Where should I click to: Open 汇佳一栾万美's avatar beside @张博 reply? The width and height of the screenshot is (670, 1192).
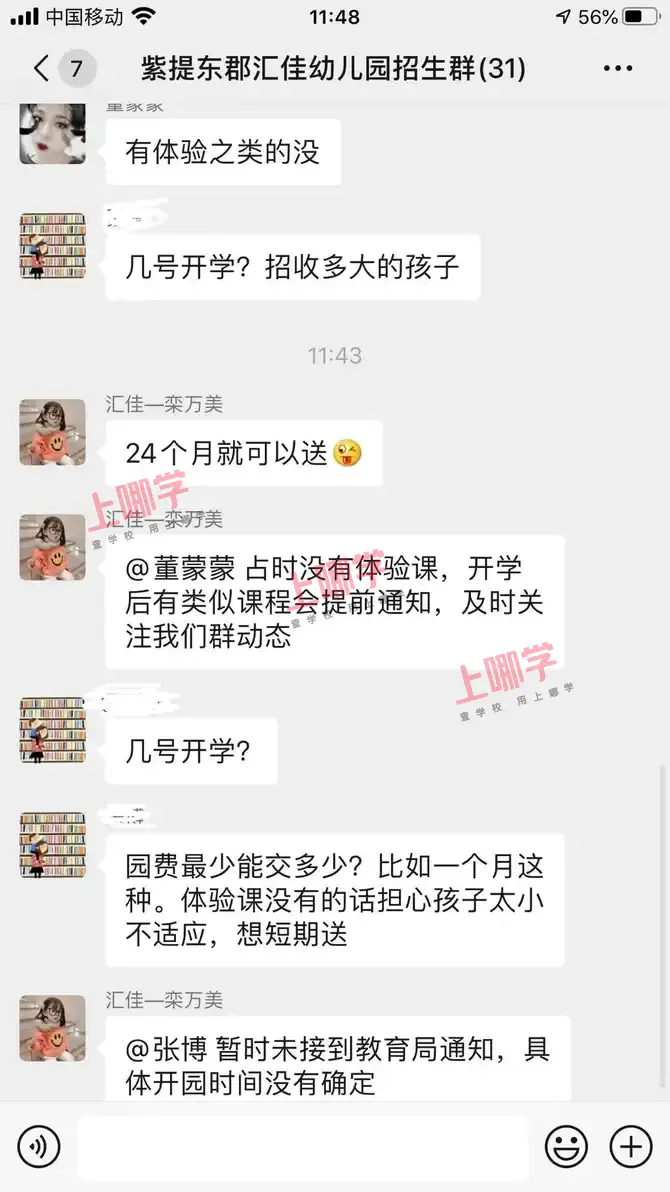52,1028
